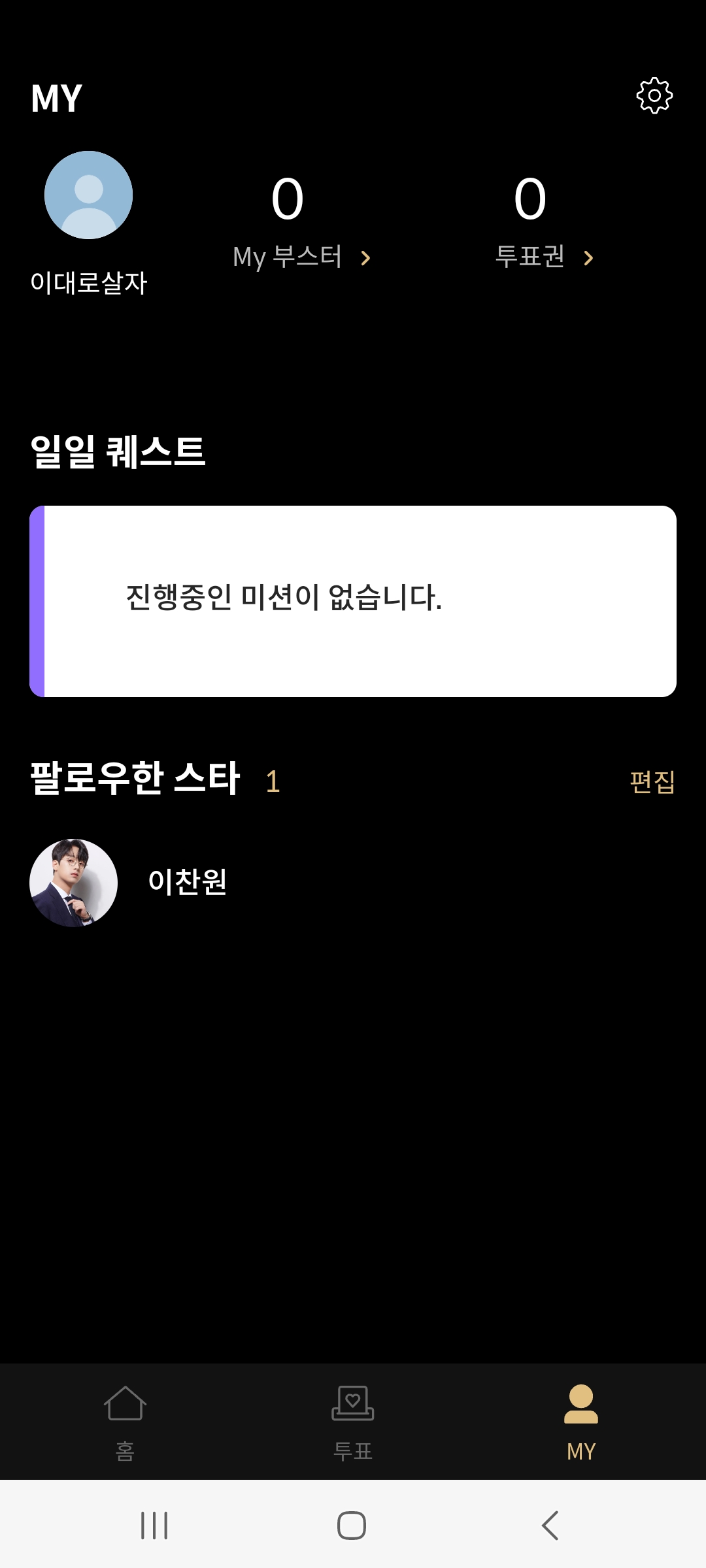Image resolution: width=706 pixels, height=1568 pixels.
Task: Tap the nickname 이대로살자
Action: click(90, 282)
